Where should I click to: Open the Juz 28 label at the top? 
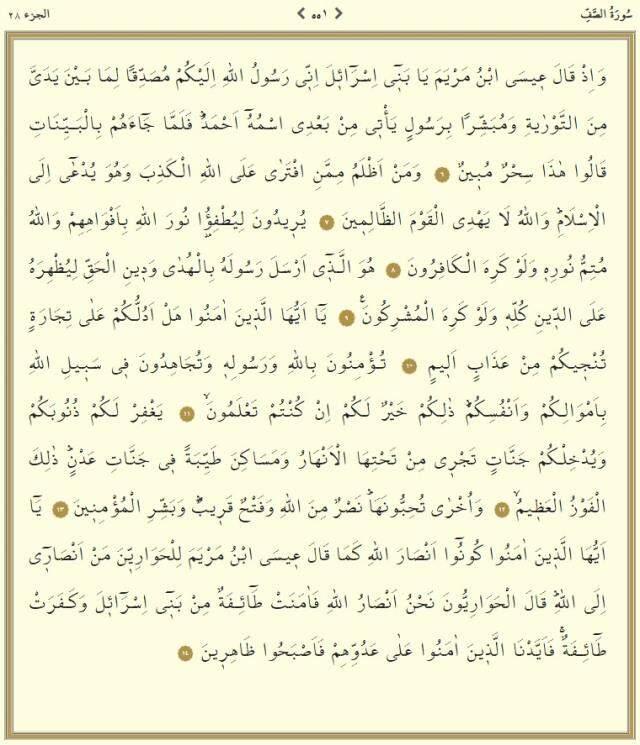27,12
